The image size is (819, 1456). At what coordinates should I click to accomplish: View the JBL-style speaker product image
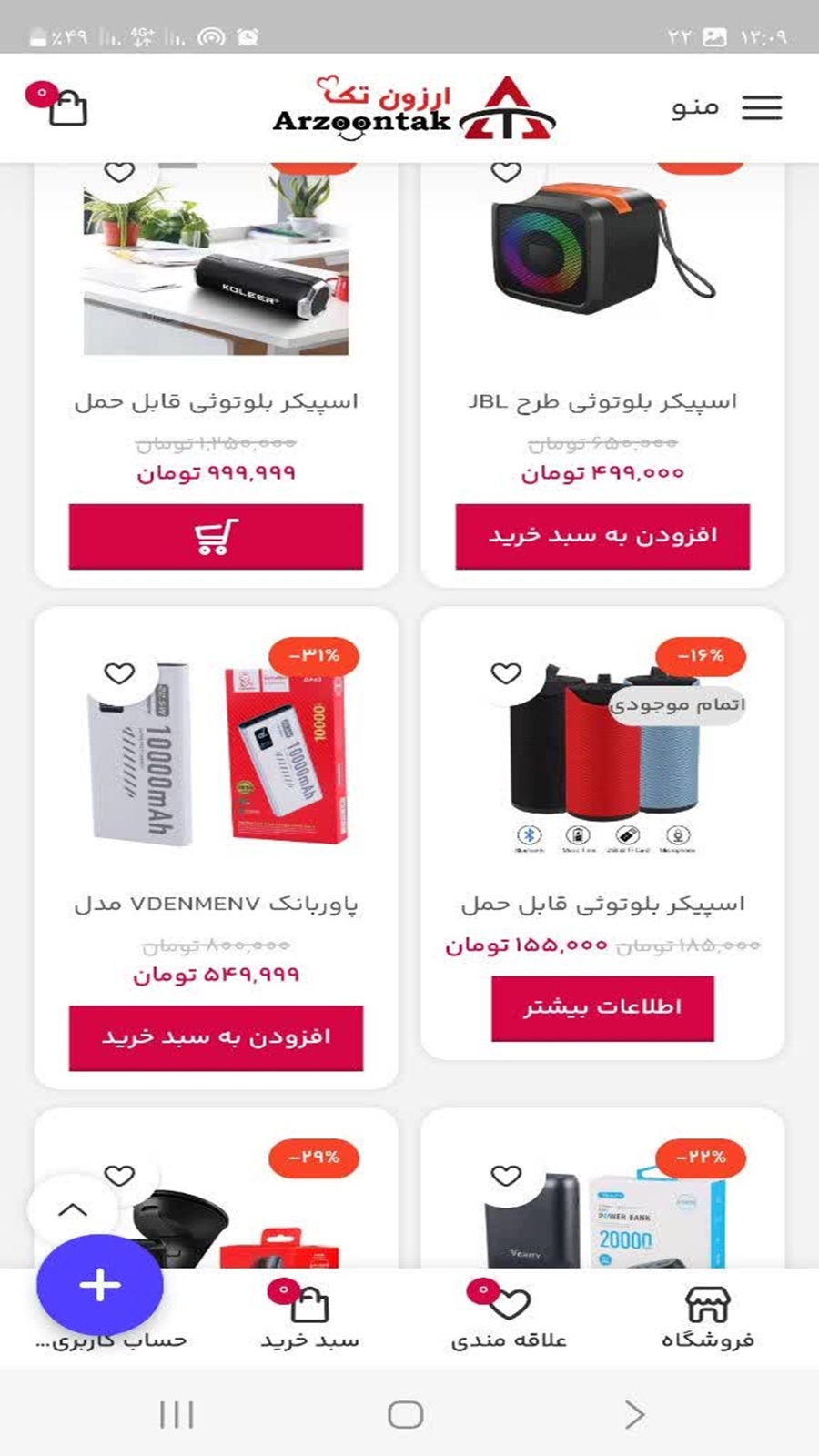[x=601, y=250]
